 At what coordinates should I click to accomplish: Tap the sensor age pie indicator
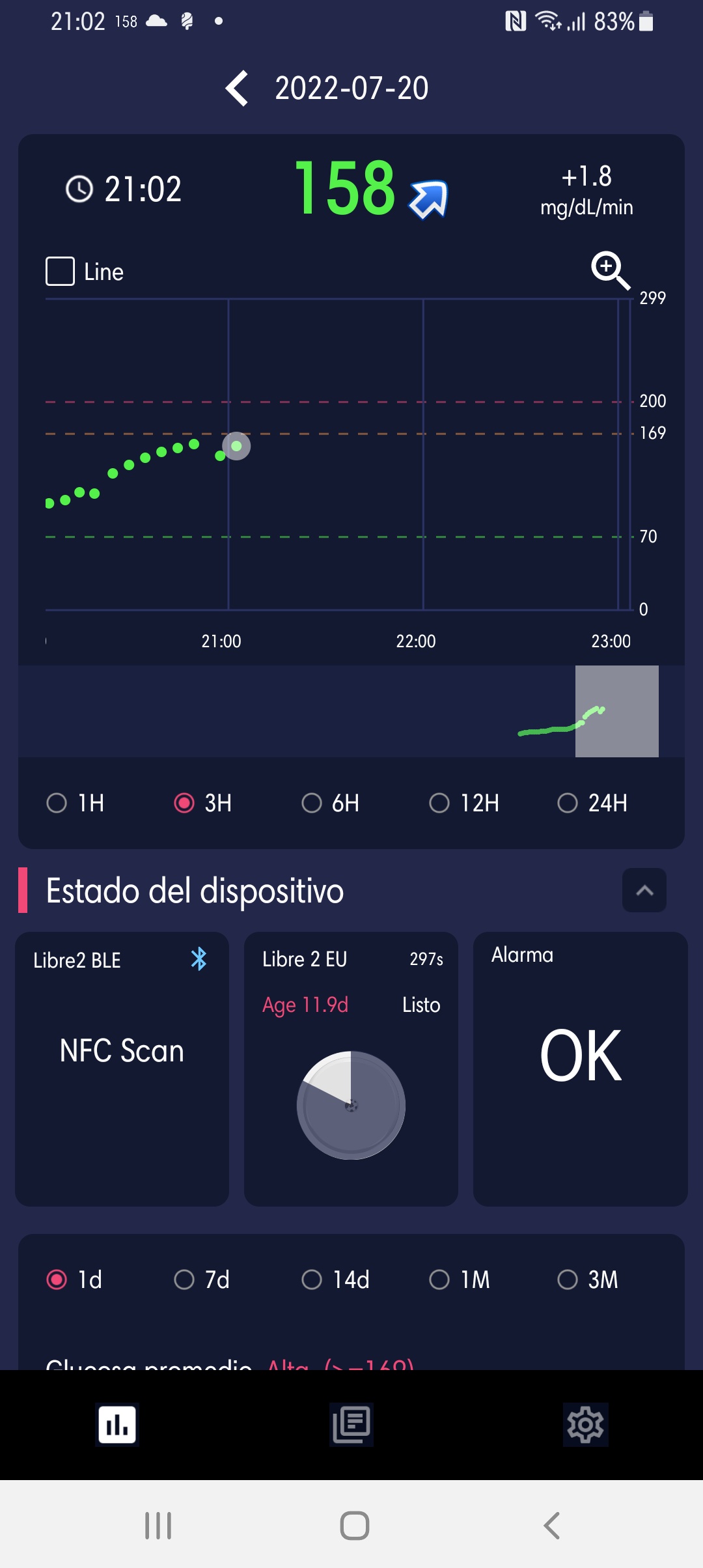point(351,1106)
